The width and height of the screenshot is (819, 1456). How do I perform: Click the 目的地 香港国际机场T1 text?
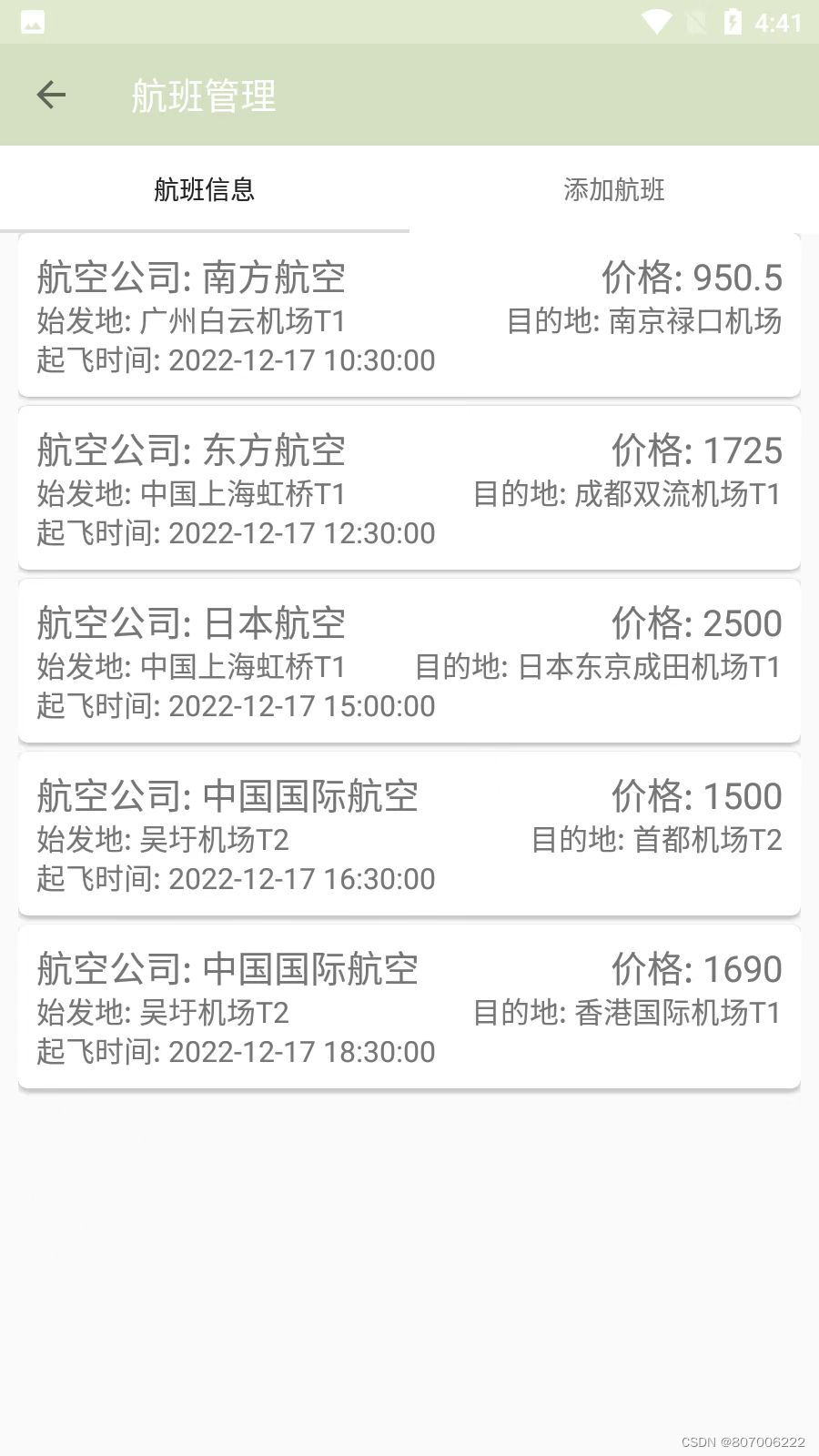pyautogui.click(x=628, y=1011)
